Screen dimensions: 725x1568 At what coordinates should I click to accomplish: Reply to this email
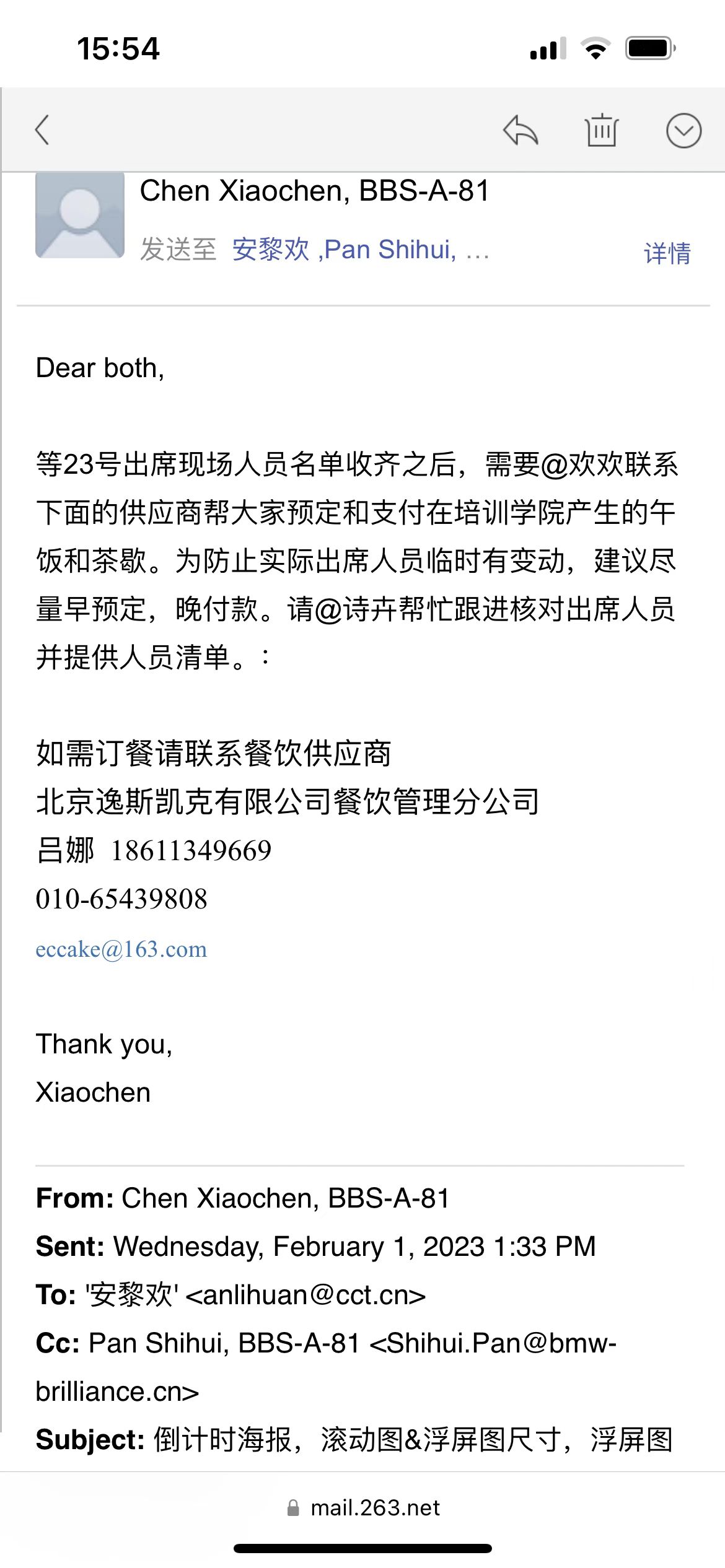point(520,130)
